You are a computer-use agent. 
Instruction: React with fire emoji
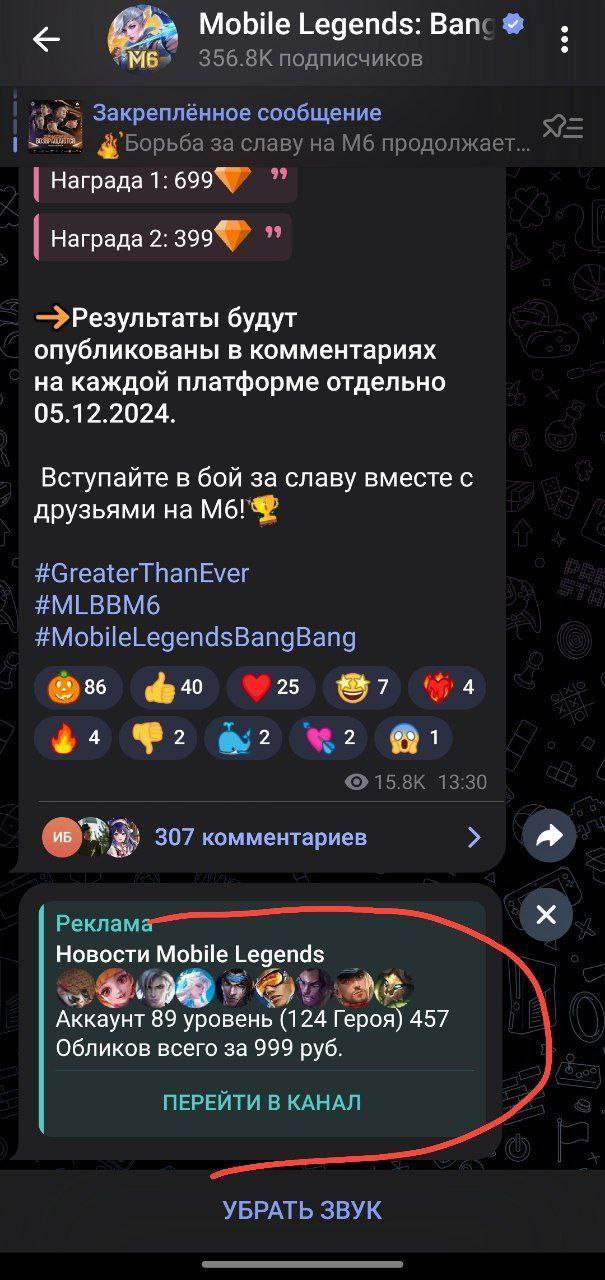coord(74,739)
